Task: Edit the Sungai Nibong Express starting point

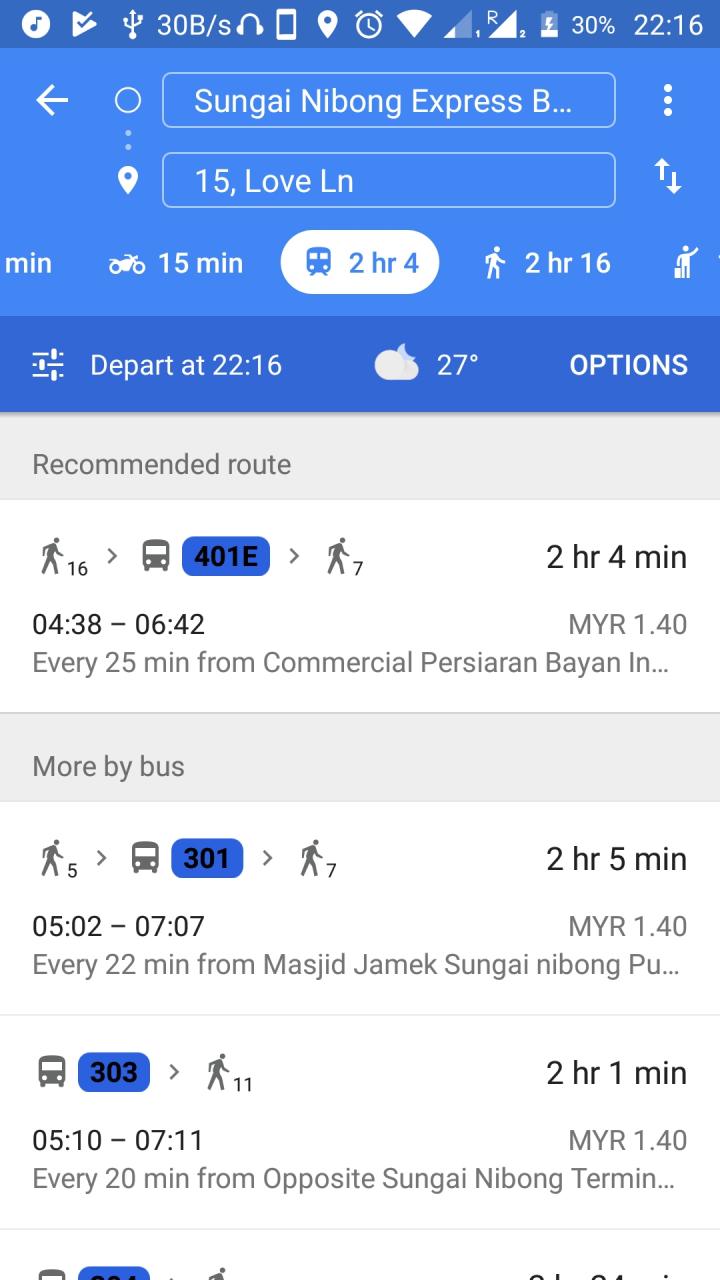Action: point(388,100)
